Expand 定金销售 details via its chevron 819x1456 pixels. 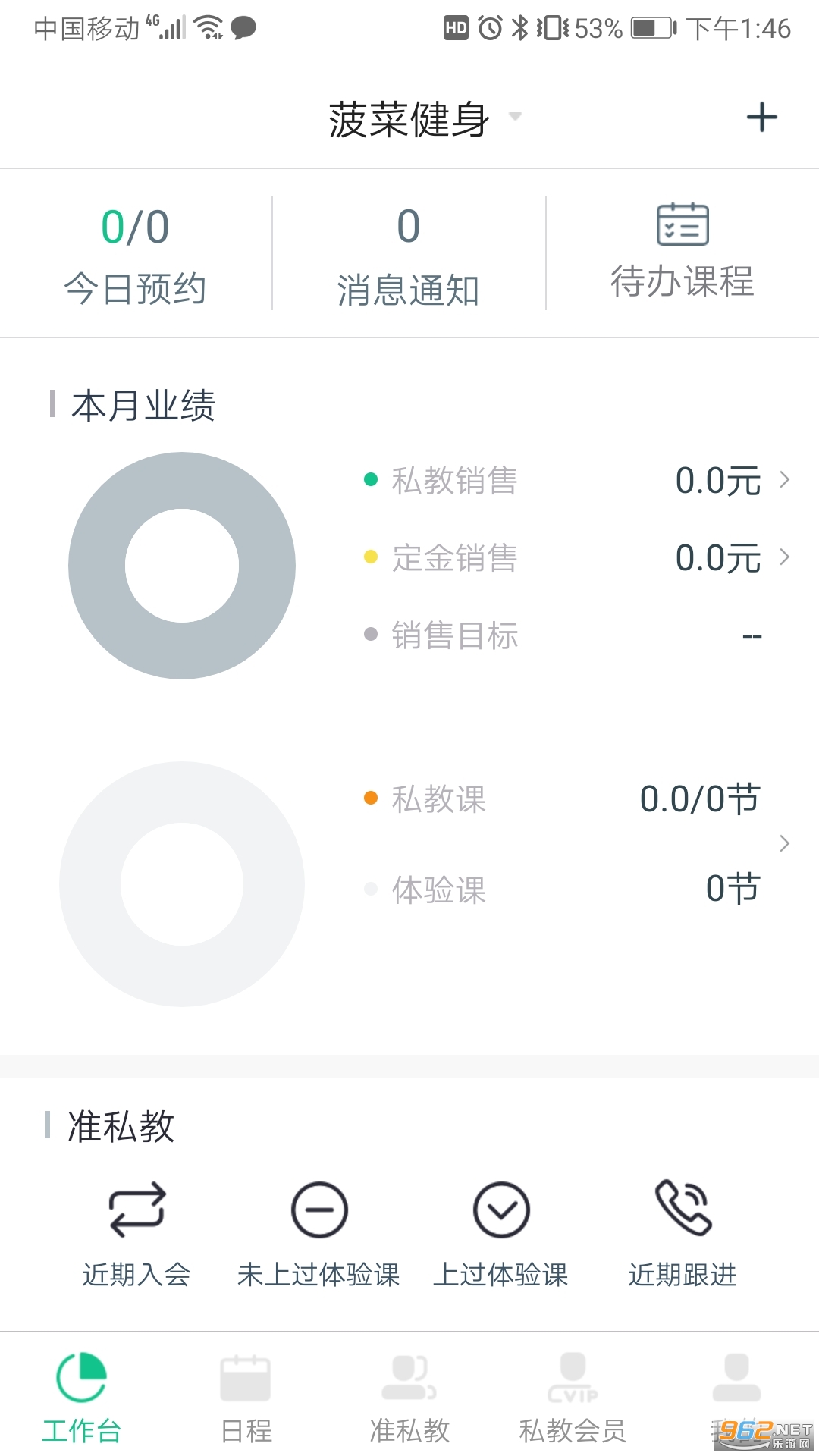click(x=785, y=557)
